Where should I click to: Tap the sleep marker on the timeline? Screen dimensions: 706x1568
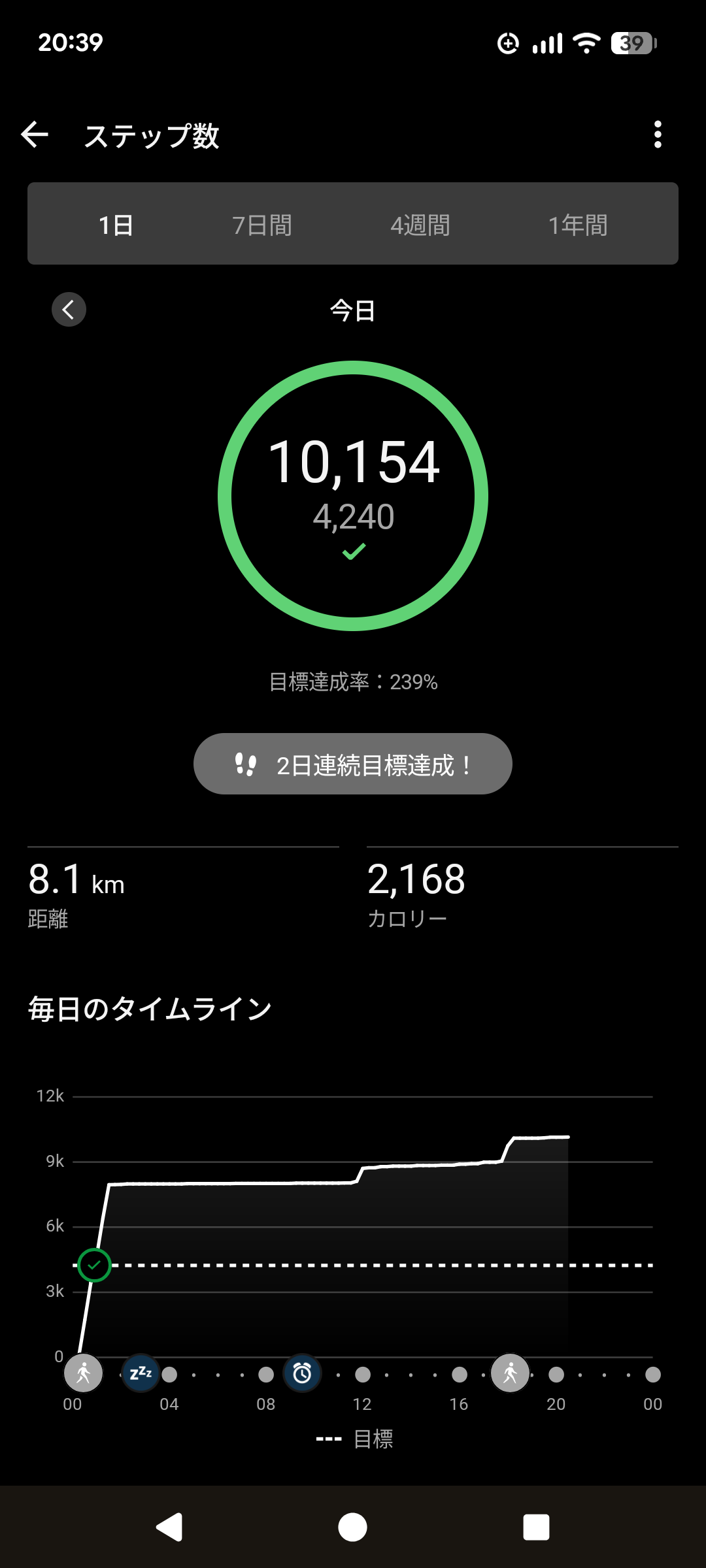click(x=141, y=1373)
